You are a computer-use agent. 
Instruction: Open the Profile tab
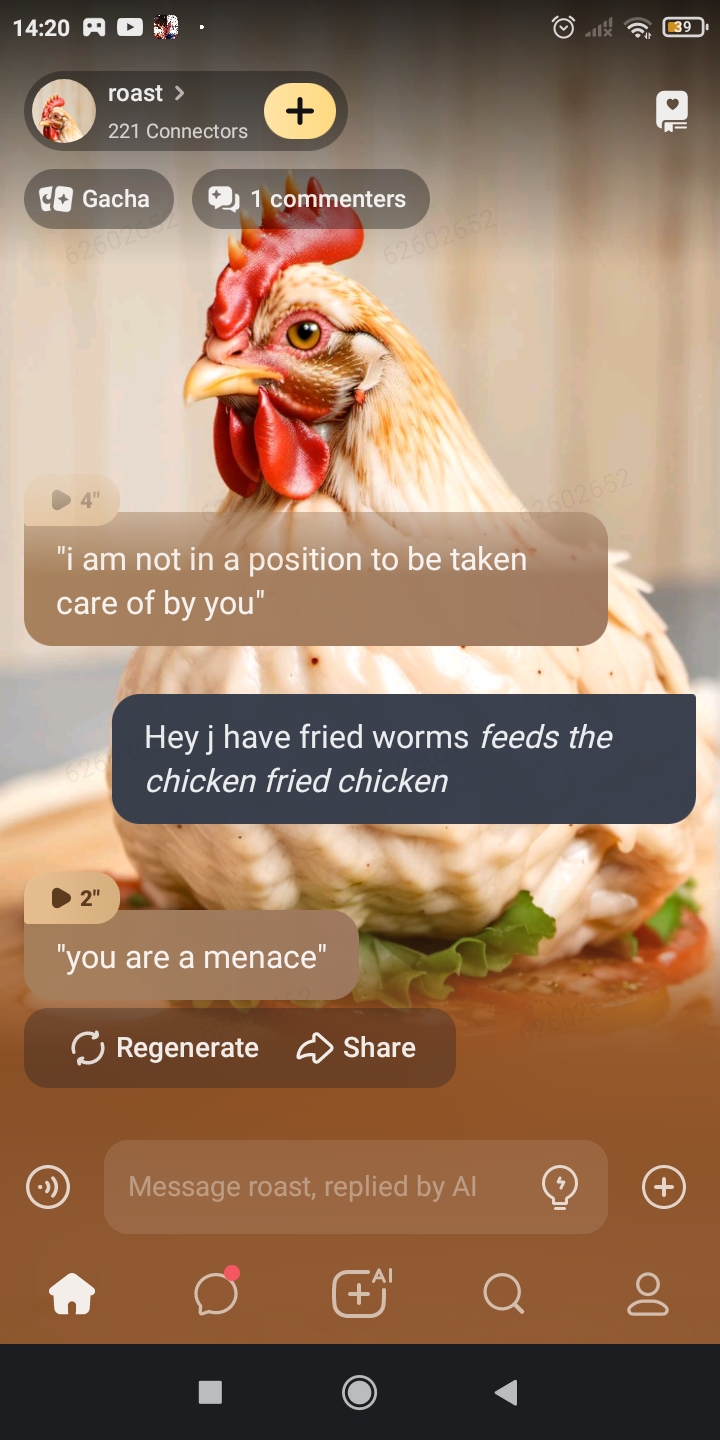[x=647, y=1294]
